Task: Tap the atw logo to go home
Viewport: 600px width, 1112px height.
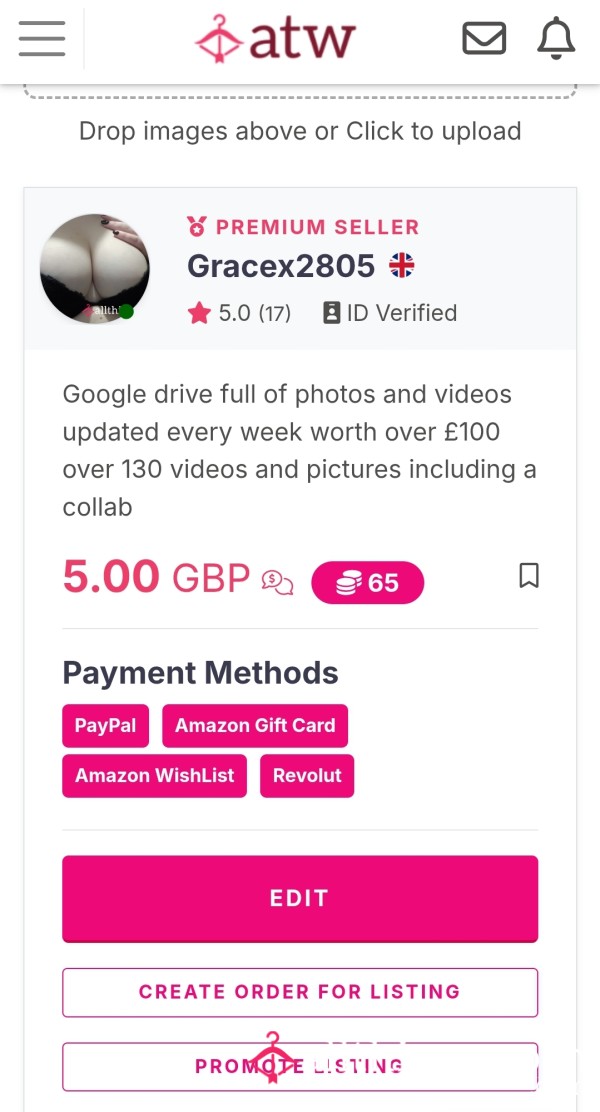Action: [275, 38]
